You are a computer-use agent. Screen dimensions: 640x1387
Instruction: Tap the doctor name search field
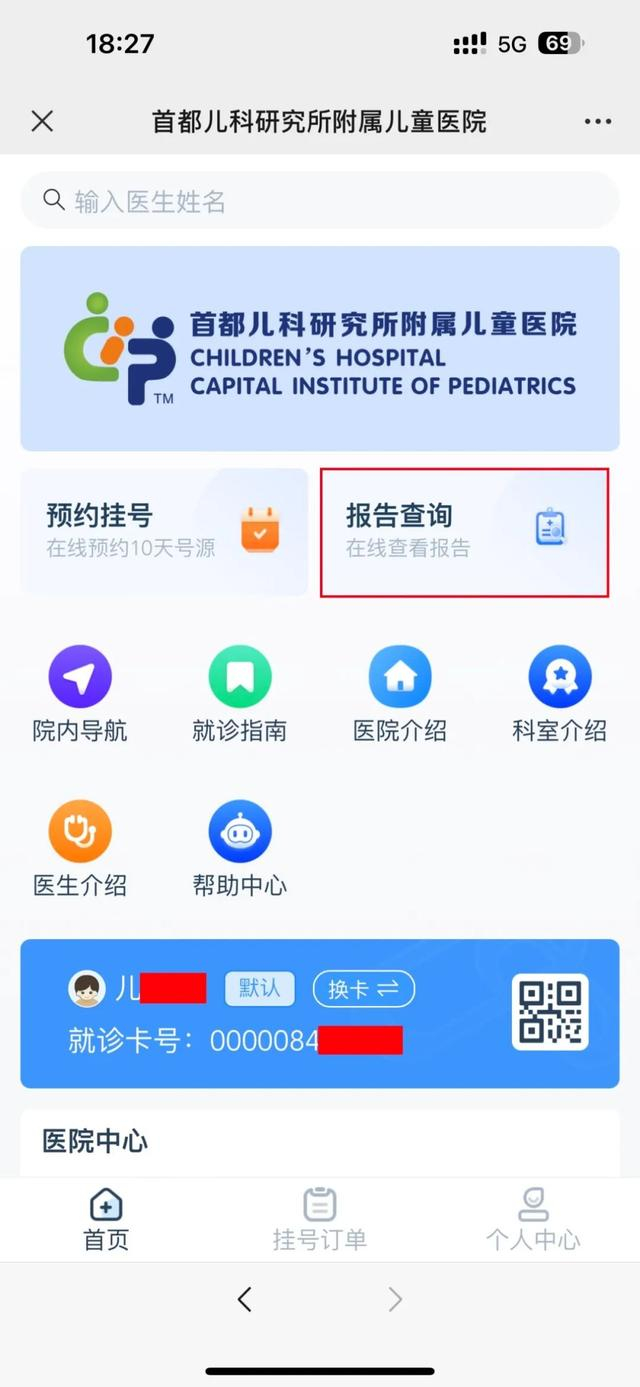click(x=320, y=201)
